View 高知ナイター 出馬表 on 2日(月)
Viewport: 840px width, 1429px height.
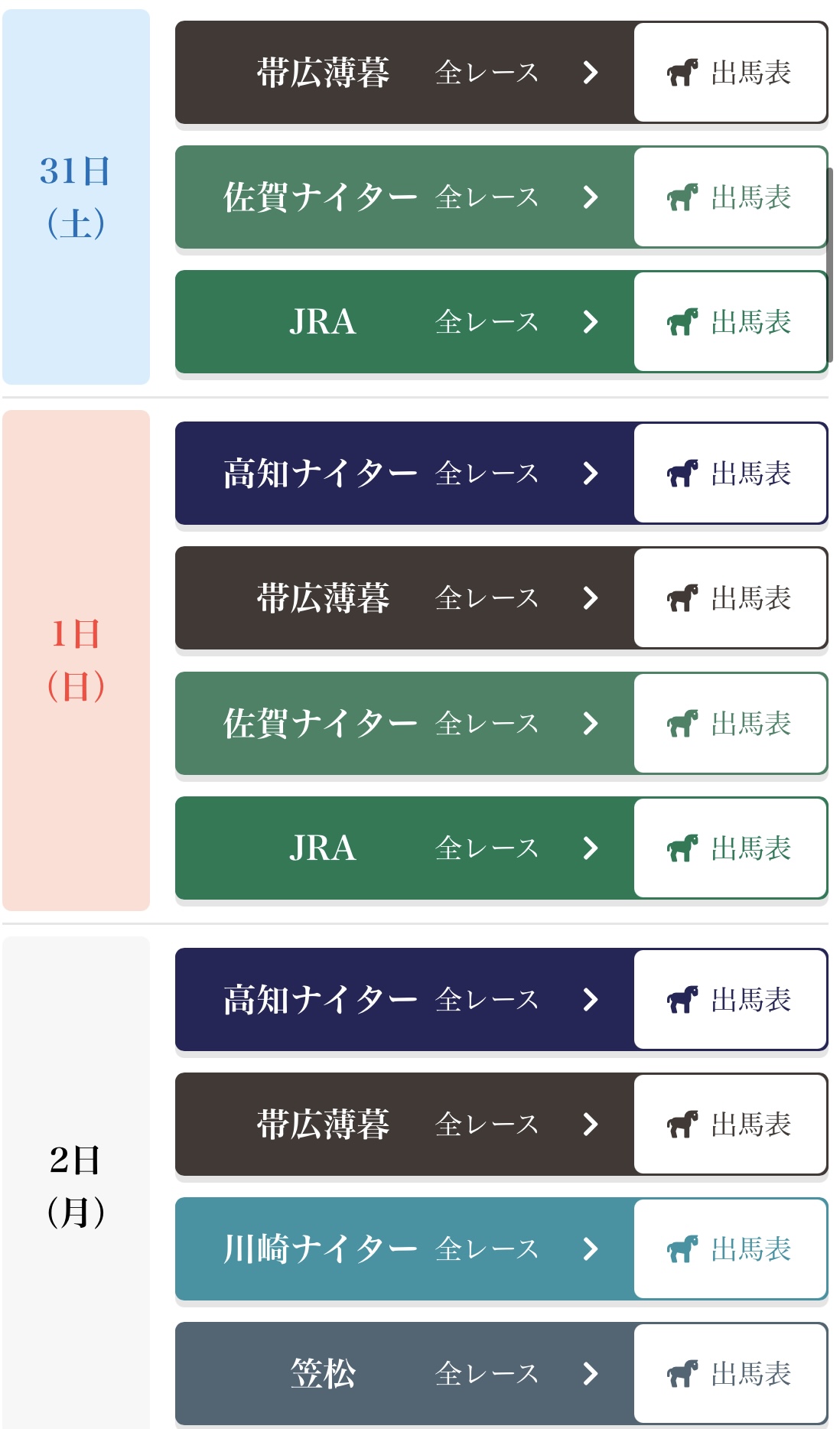point(730,1000)
